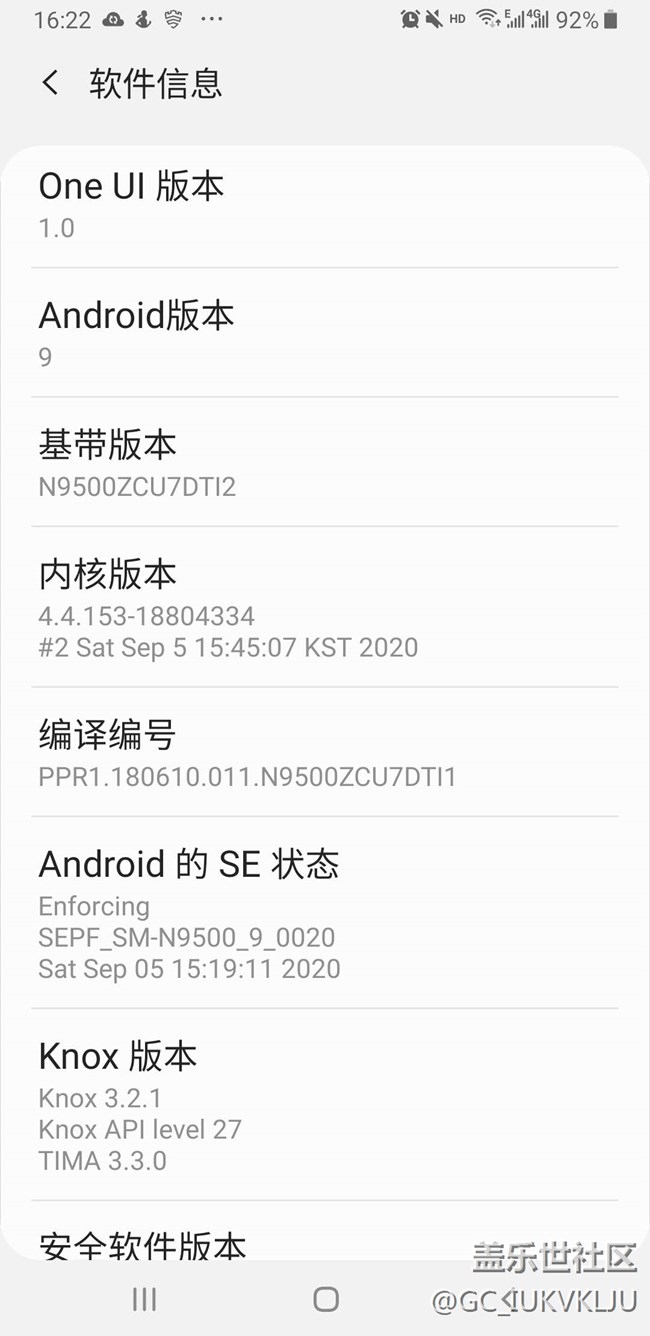Open recent apps from the navigation bar
This screenshot has width=650, height=1336.
pyautogui.click(x=145, y=1298)
